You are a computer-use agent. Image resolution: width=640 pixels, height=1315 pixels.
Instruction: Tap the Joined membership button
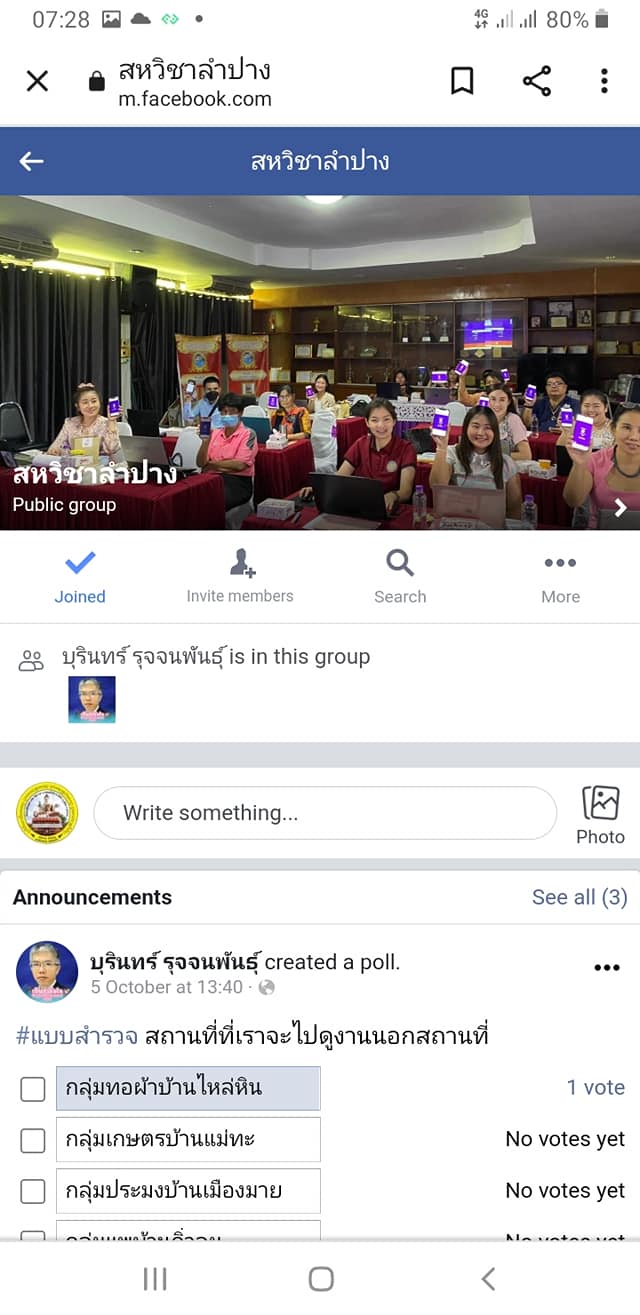click(x=80, y=577)
